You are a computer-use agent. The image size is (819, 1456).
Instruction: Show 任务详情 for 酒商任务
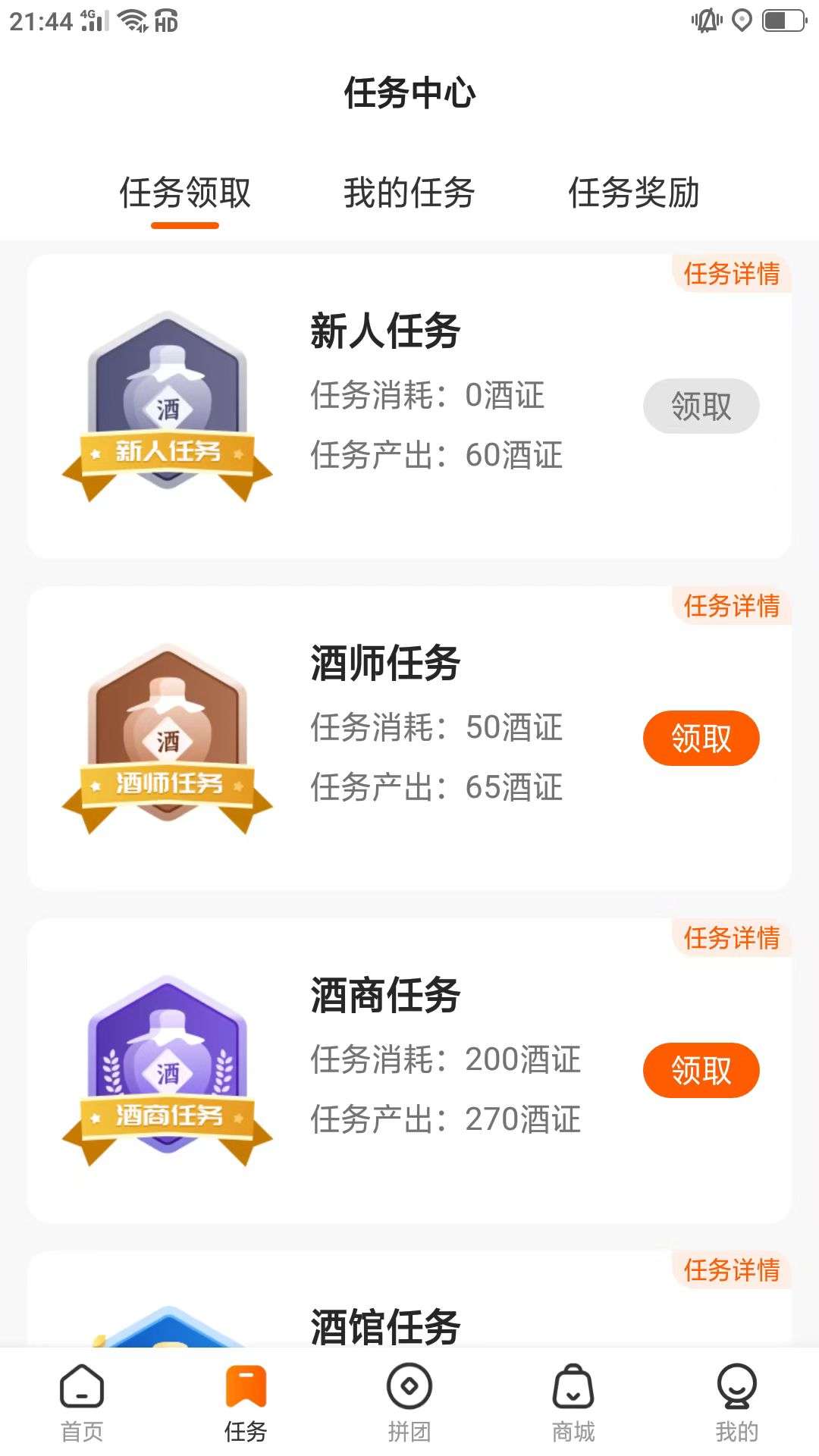(731, 938)
